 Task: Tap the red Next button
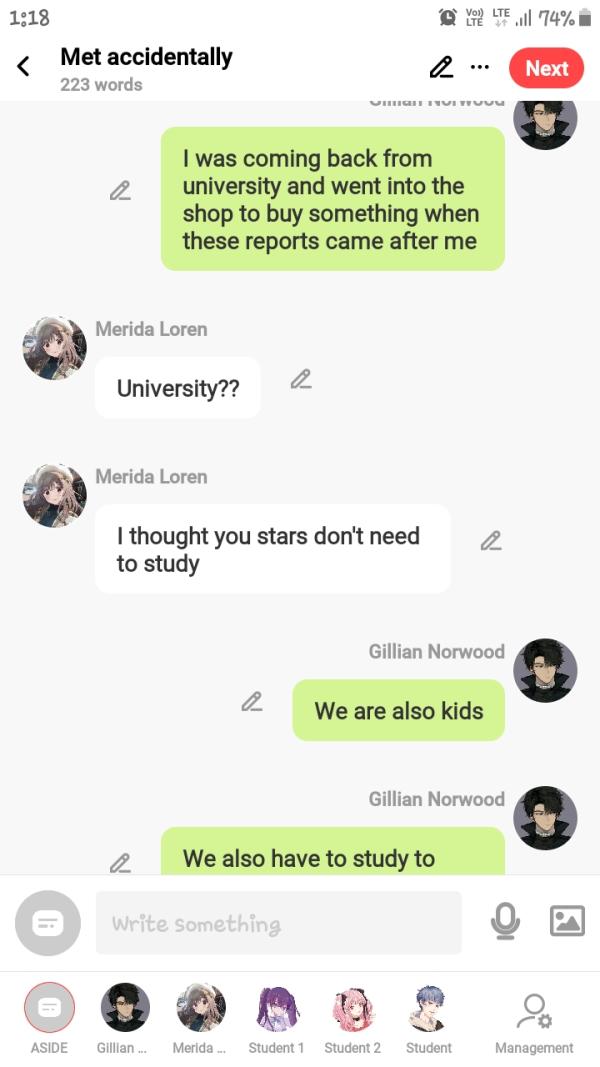click(546, 68)
